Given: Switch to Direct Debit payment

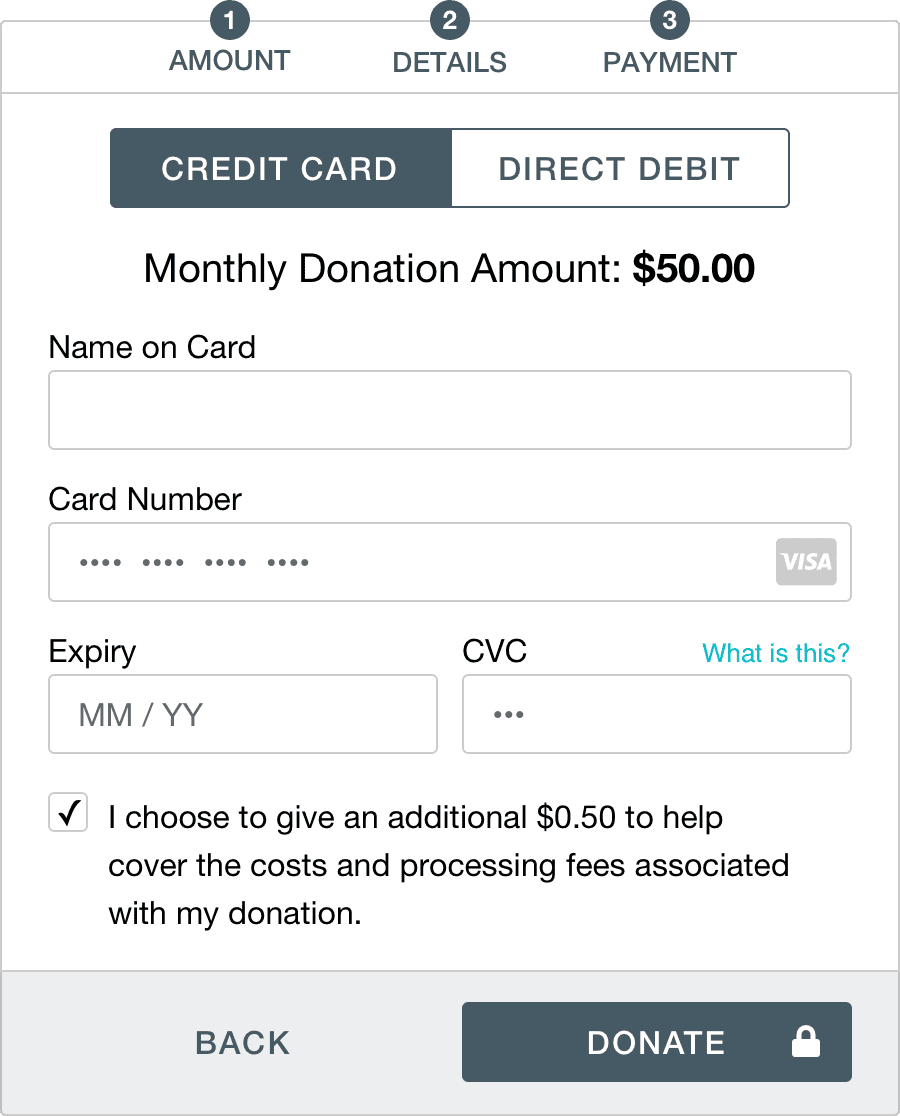Looking at the screenshot, I should click(620, 168).
